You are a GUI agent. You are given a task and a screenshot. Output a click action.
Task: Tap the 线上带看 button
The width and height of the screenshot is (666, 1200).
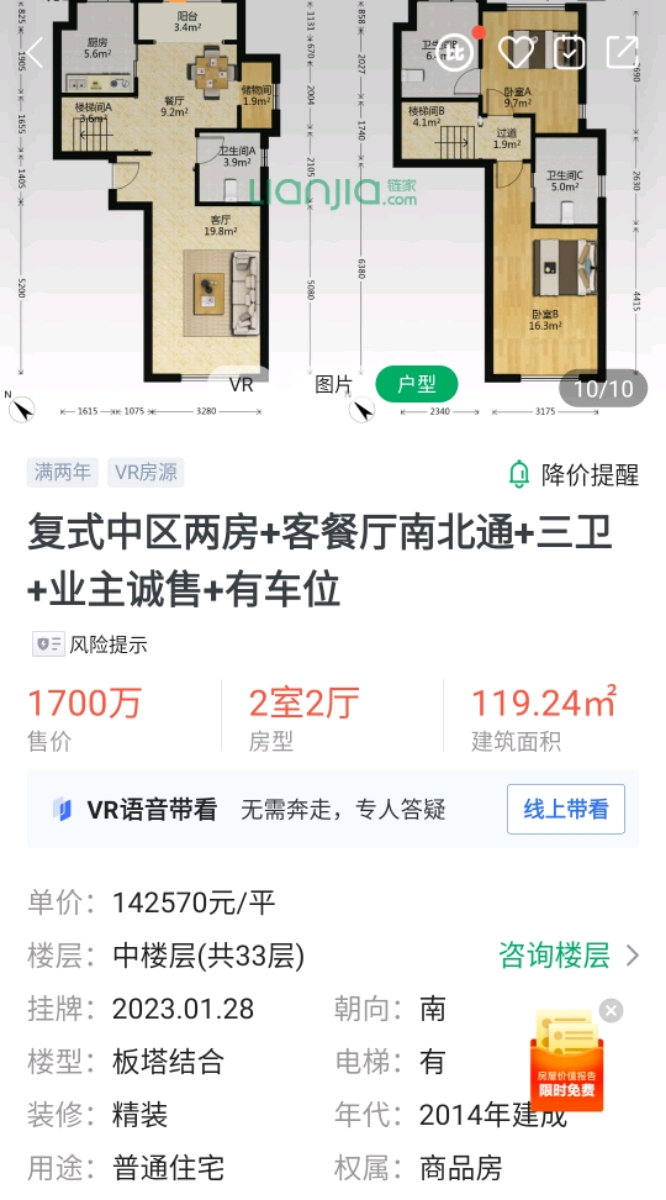[x=565, y=809]
